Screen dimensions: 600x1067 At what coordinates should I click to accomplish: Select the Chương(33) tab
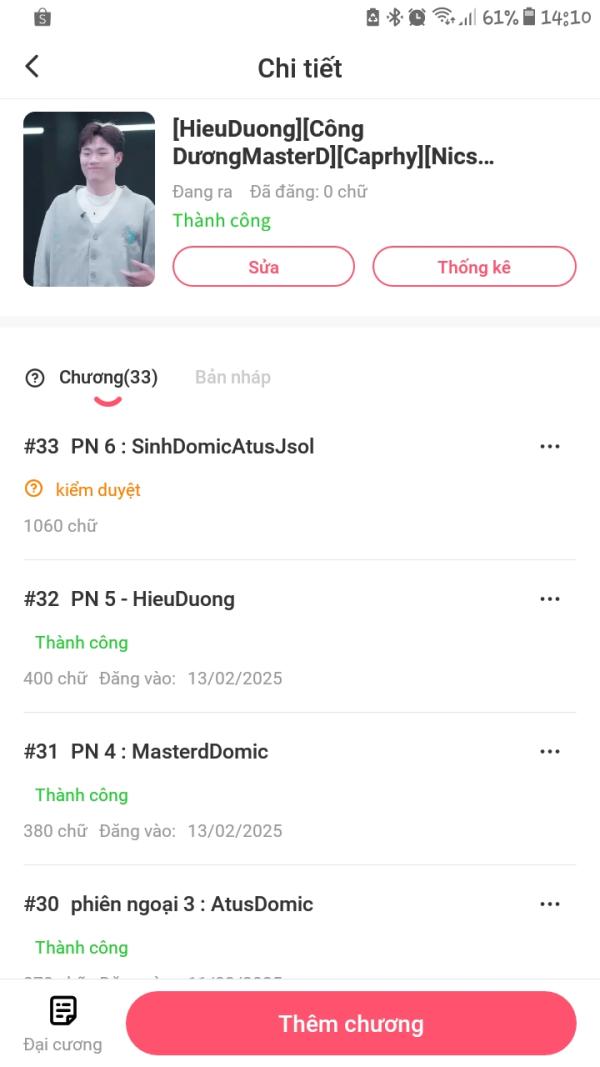[108, 377]
